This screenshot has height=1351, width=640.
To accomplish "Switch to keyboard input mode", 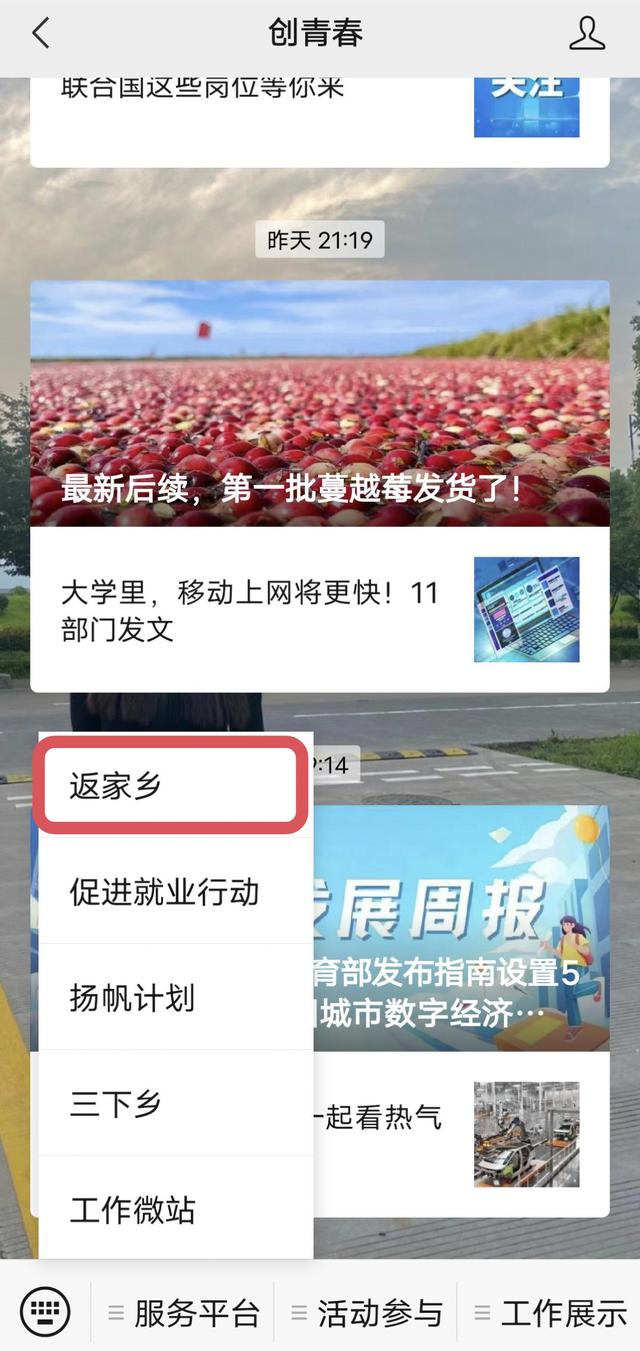I will coord(45,1311).
